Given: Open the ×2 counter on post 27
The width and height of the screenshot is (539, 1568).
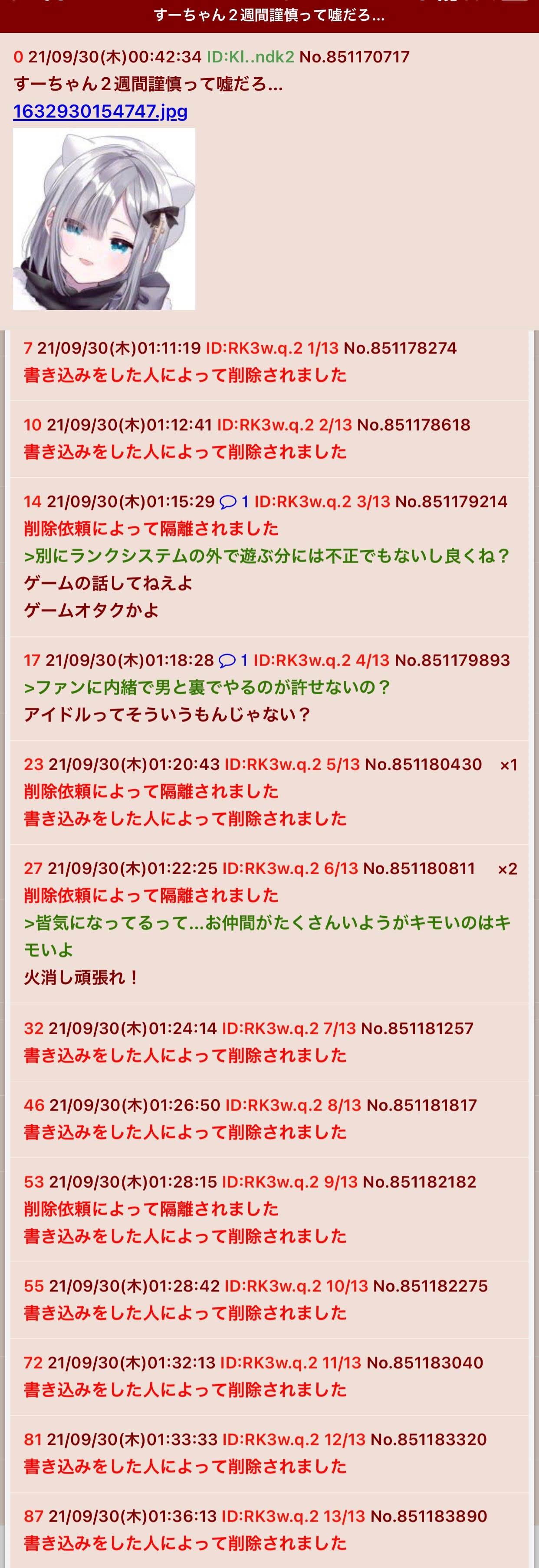Looking at the screenshot, I should 507,869.
